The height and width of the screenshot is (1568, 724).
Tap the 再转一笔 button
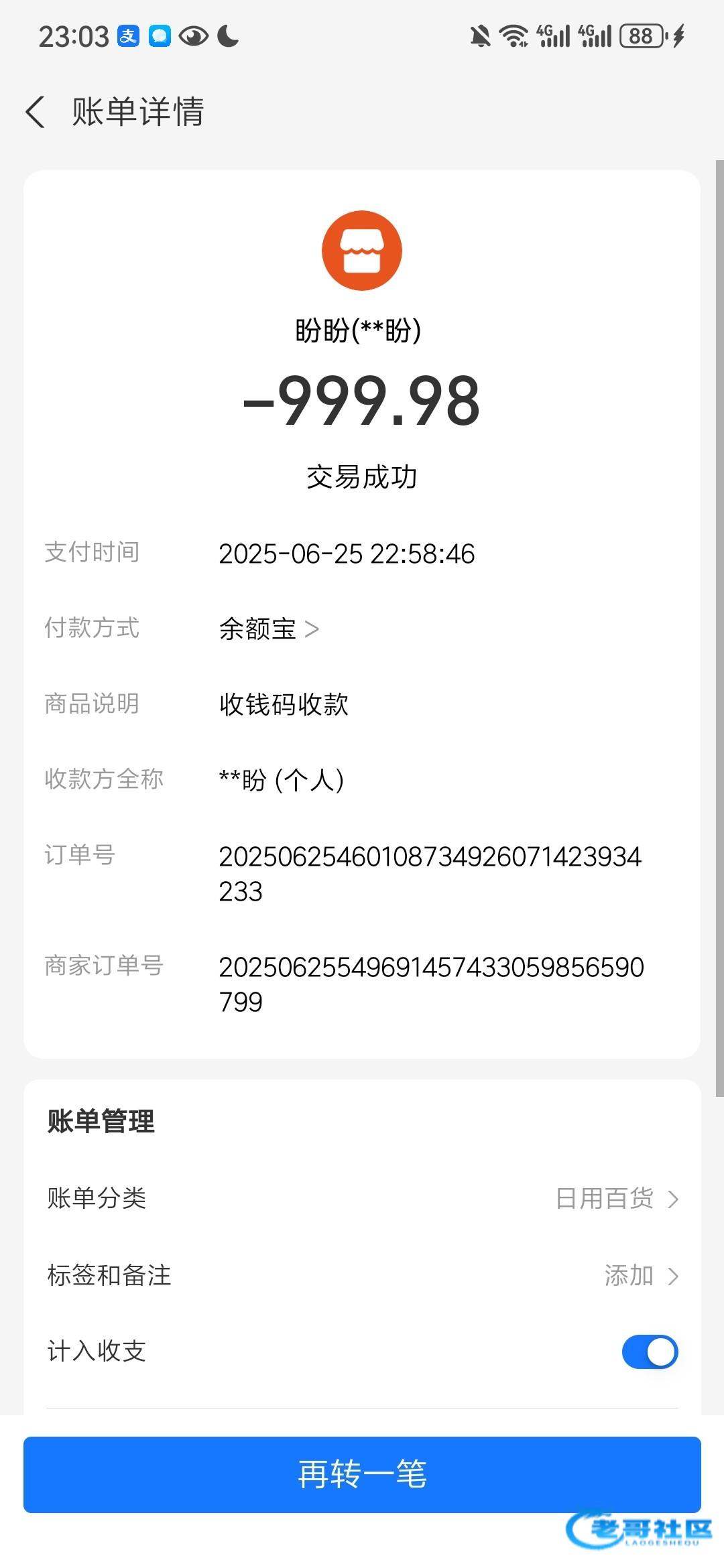[362, 1474]
